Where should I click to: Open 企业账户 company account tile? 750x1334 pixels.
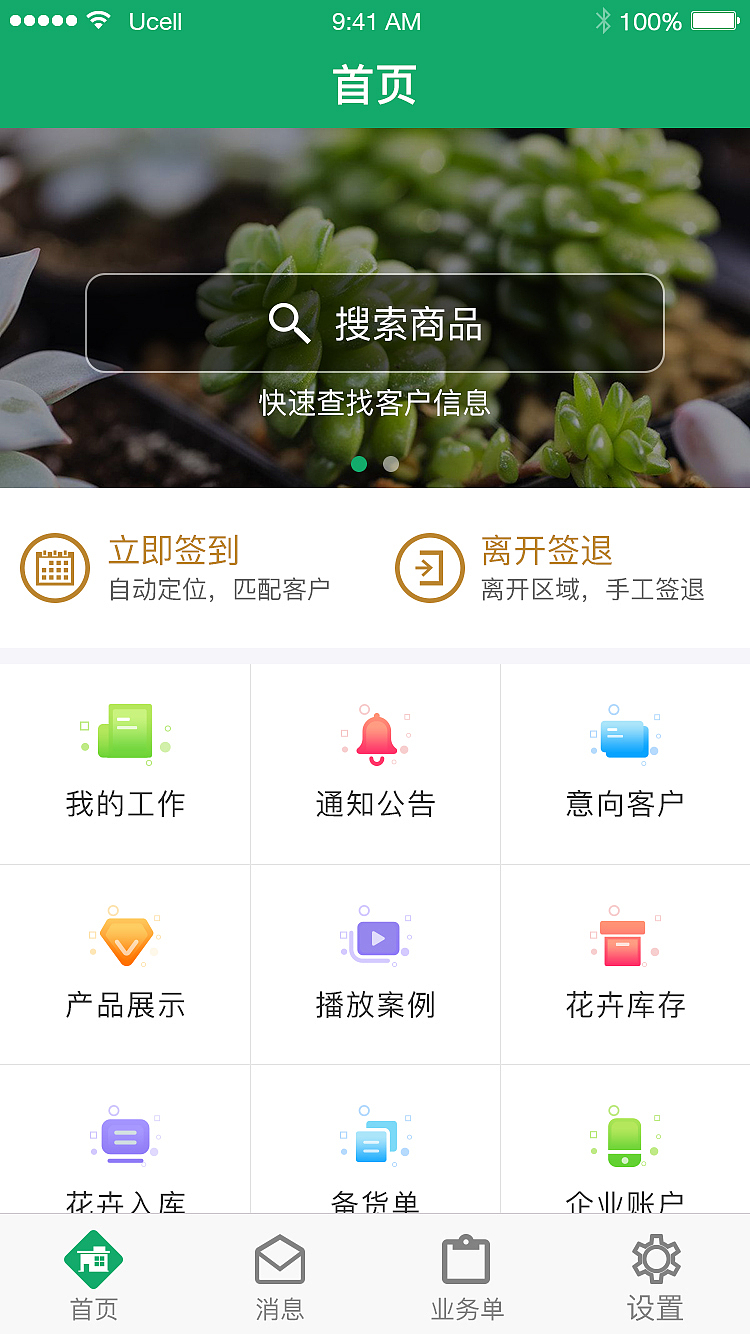pyautogui.click(x=625, y=1150)
